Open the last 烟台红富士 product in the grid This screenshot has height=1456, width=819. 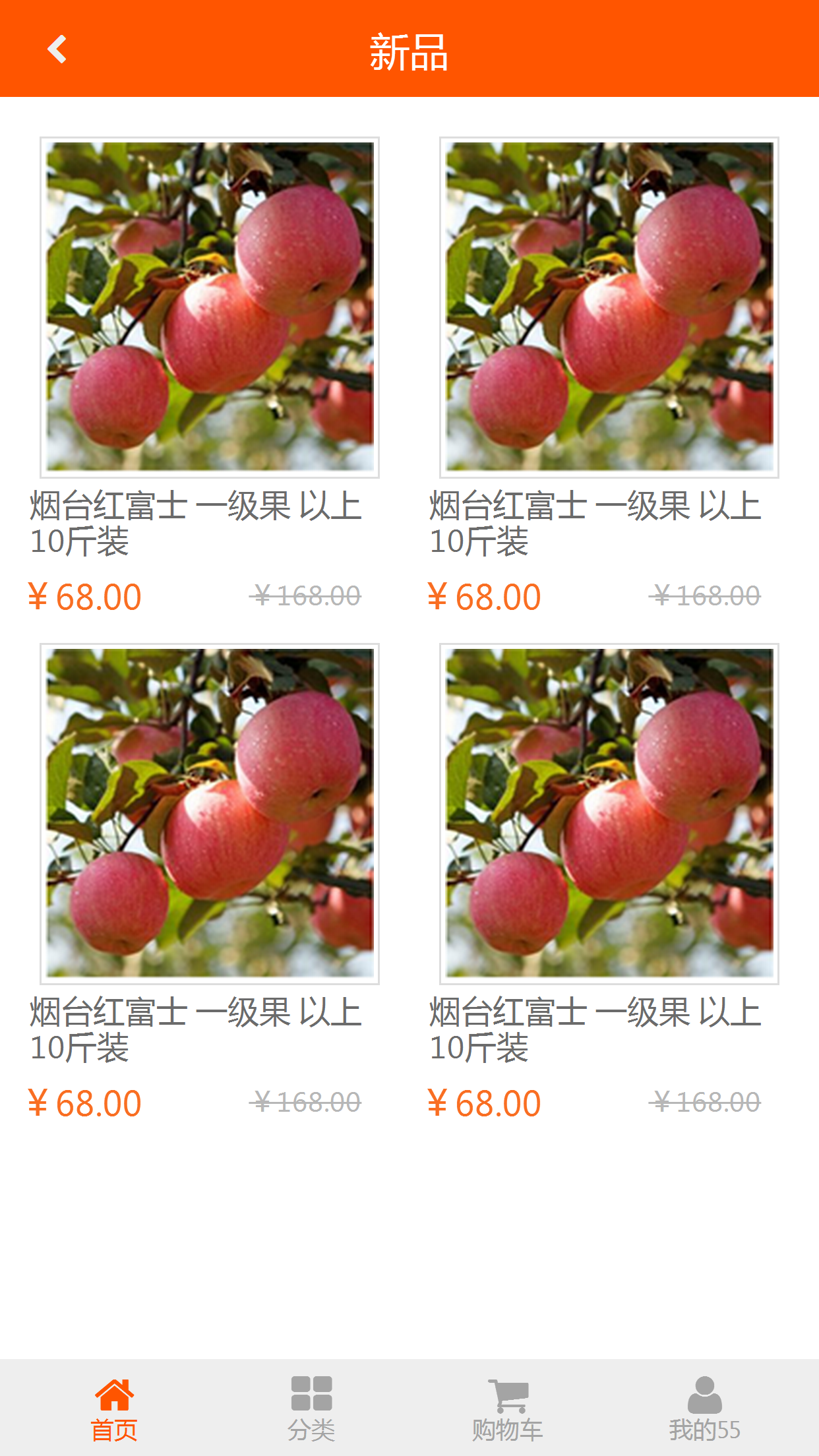pyautogui.click(x=609, y=814)
